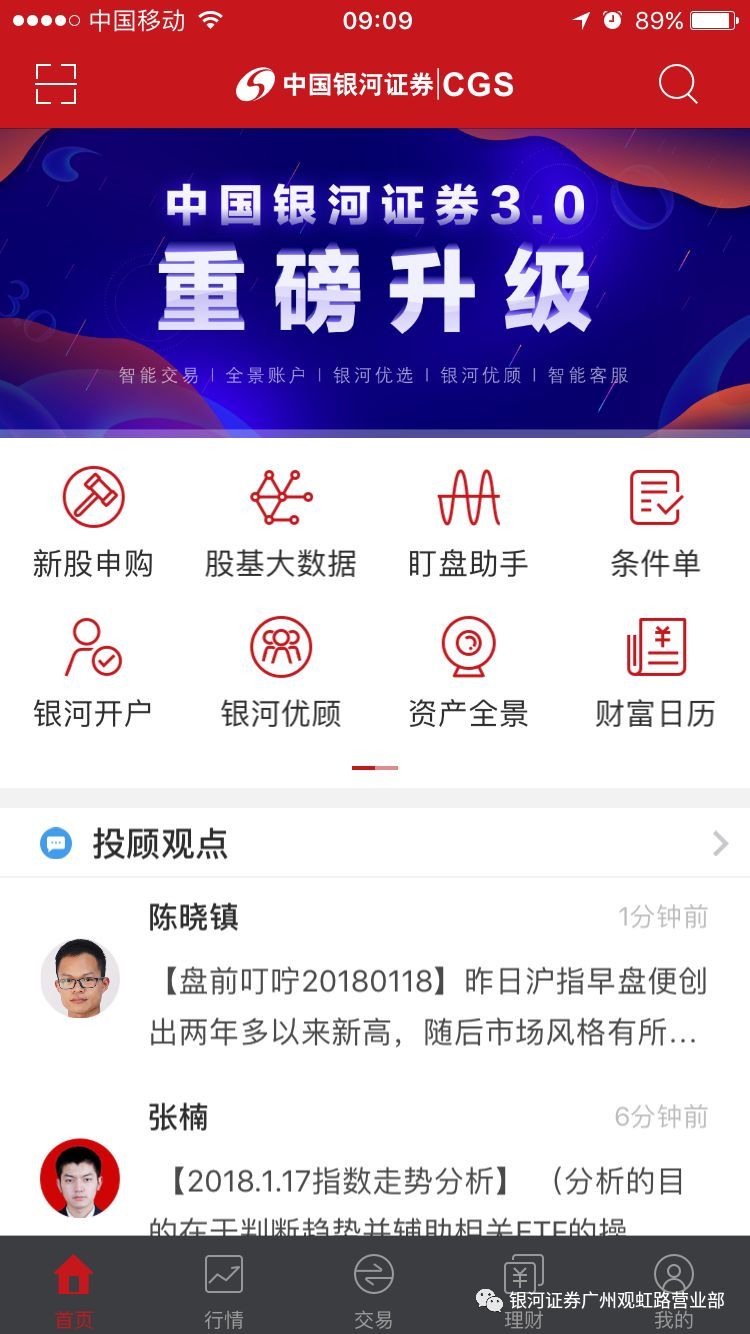This screenshot has height=1334, width=750.
Task: Open 条件单 shortcut
Action: point(655,522)
